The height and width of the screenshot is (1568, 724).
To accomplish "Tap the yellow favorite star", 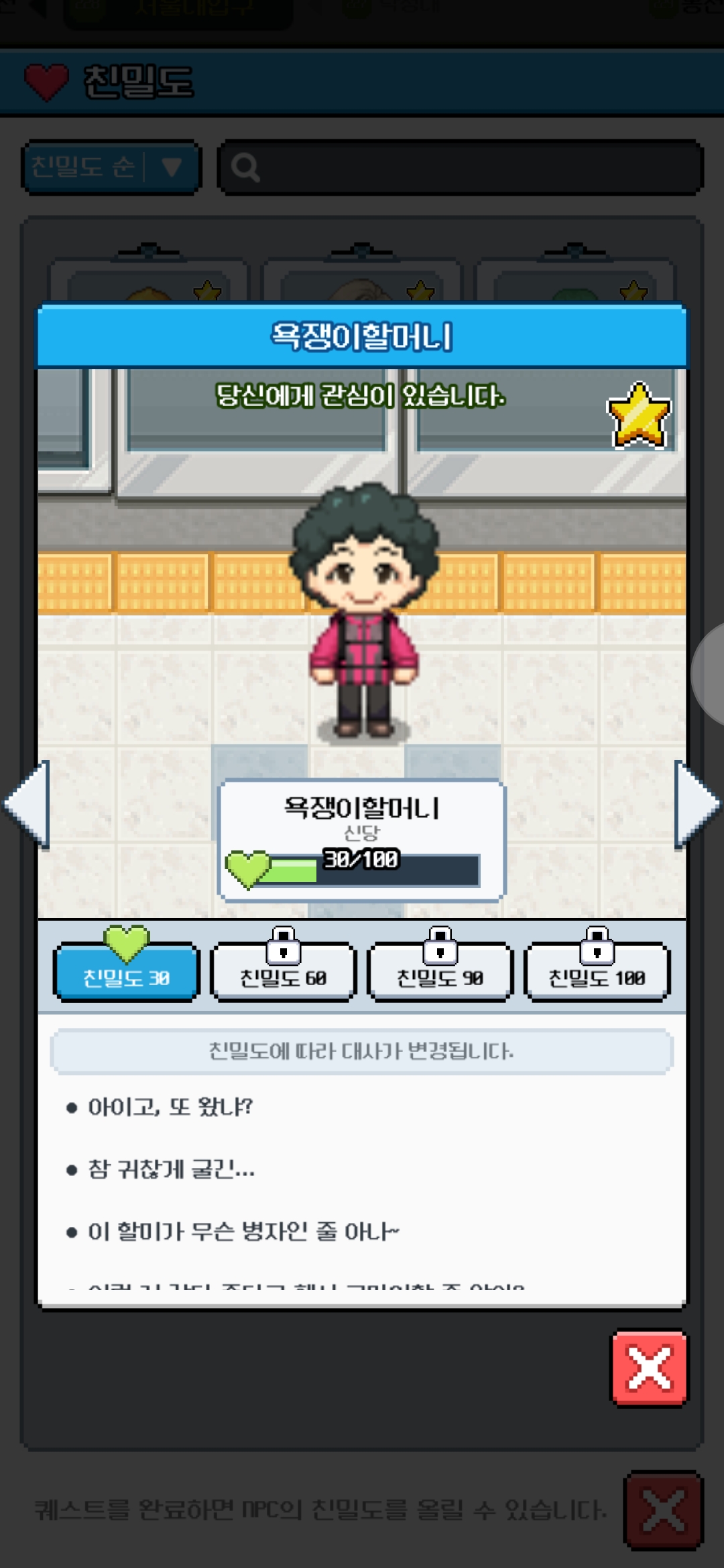I will click(639, 416).
